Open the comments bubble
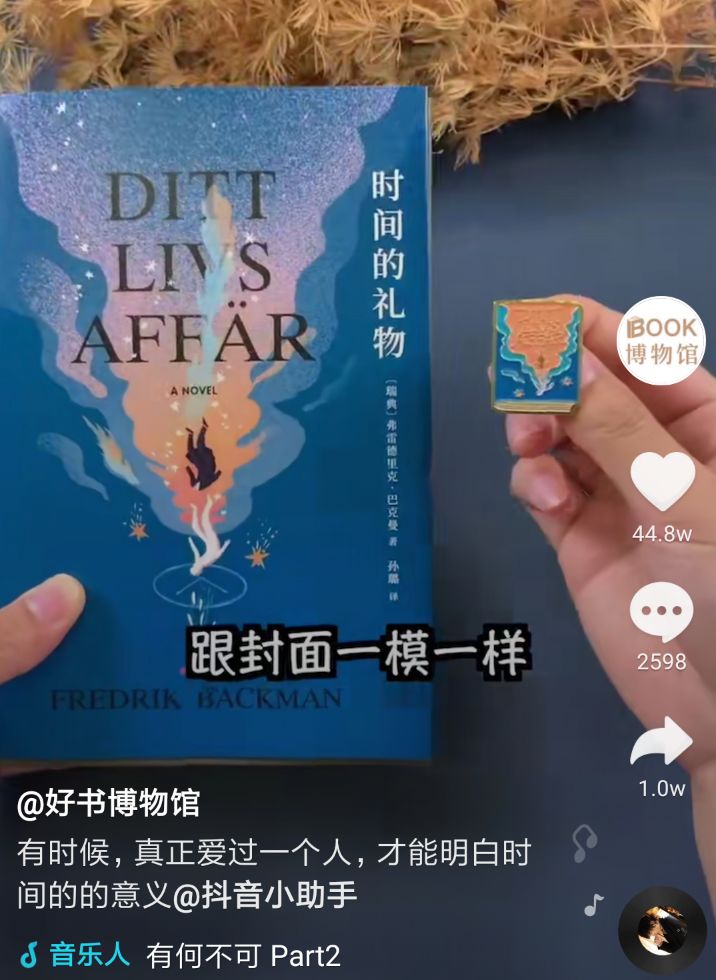Screen dimensions: 716x980 pyautogui.click(x=661, y=612)
